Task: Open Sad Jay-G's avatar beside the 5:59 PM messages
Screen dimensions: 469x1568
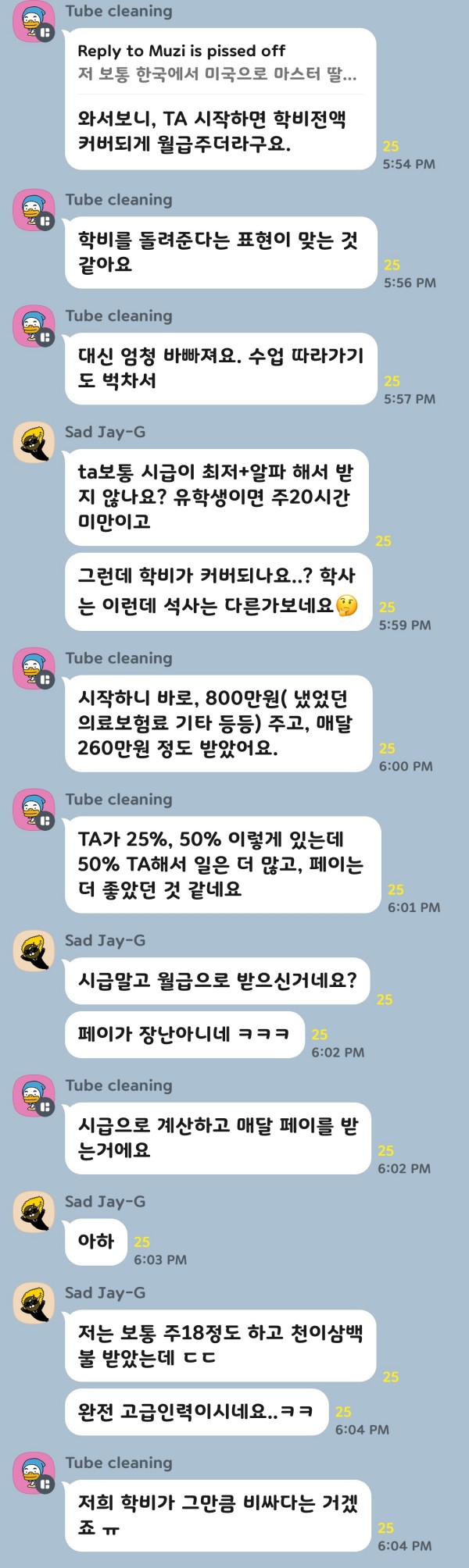Action: (x=34, y=443)
